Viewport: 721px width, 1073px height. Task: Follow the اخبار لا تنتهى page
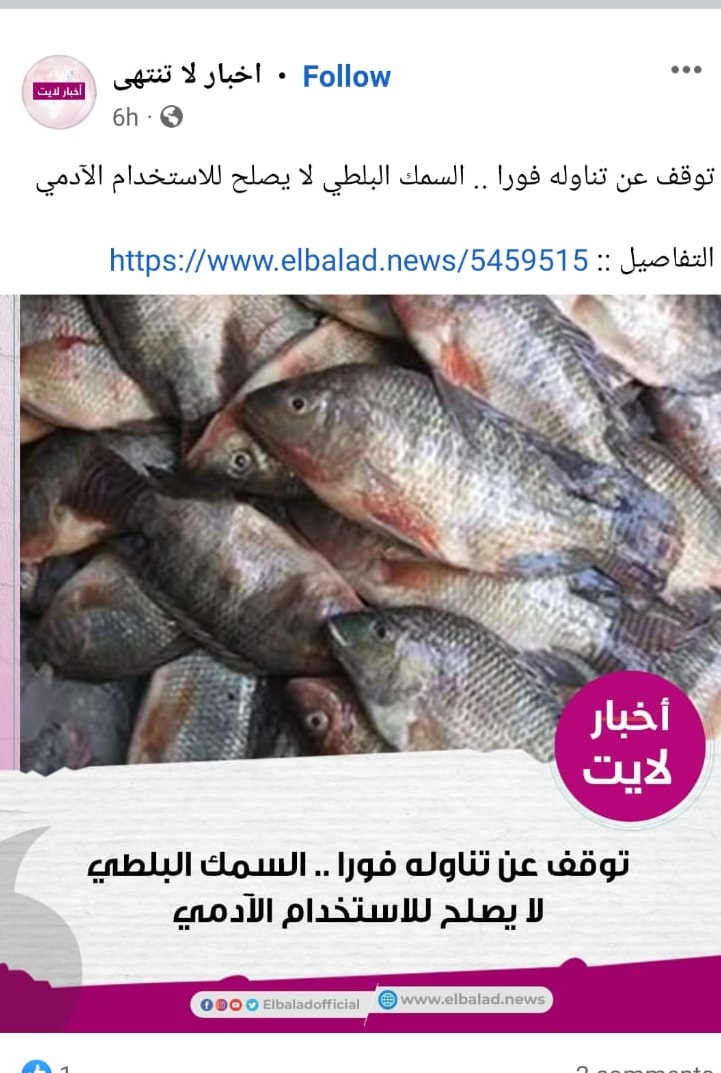point(346,76)
